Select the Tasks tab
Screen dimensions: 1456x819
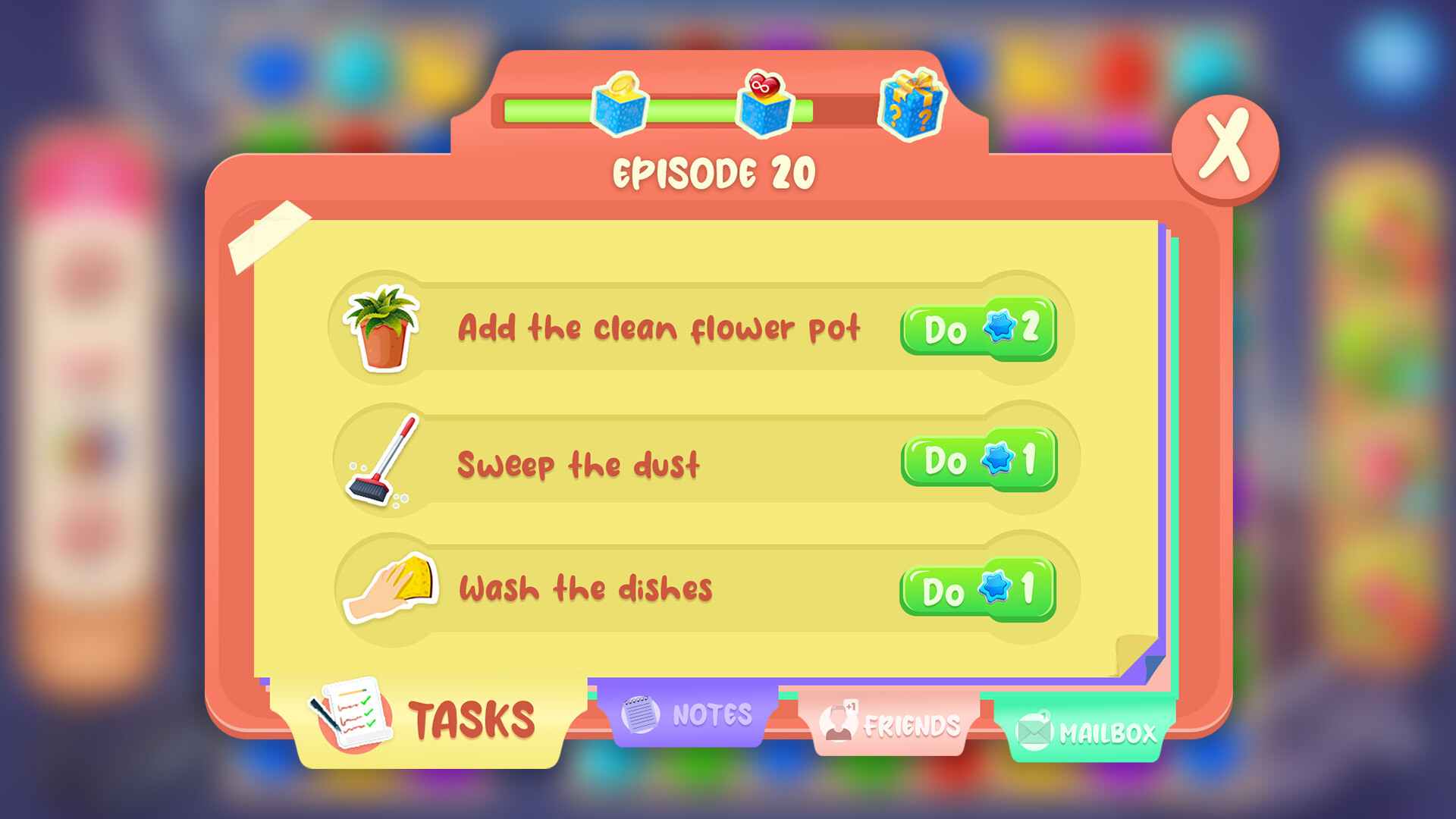(428, 719)
